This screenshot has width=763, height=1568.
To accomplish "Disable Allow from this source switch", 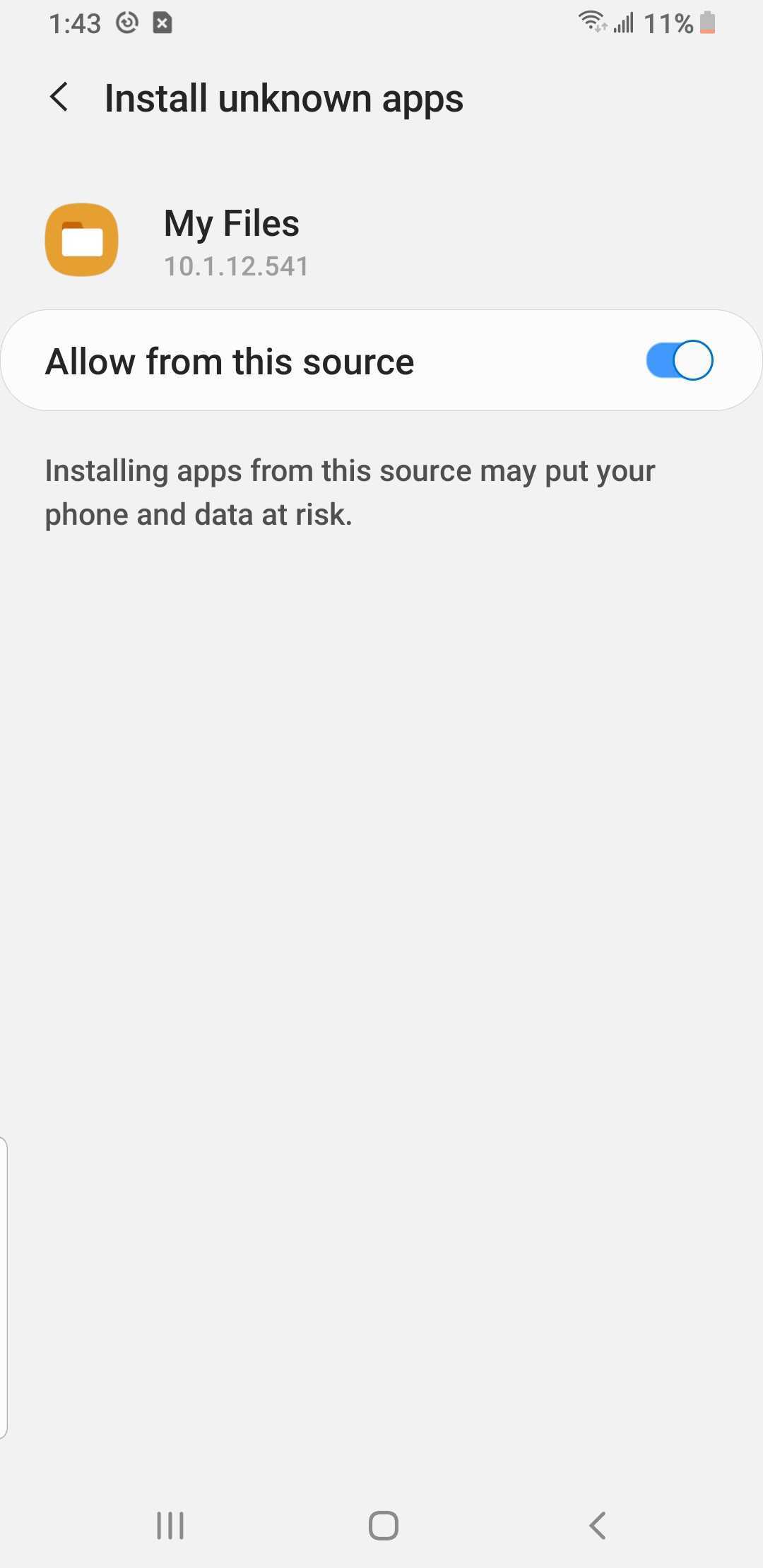I will [x=679, y=361].
